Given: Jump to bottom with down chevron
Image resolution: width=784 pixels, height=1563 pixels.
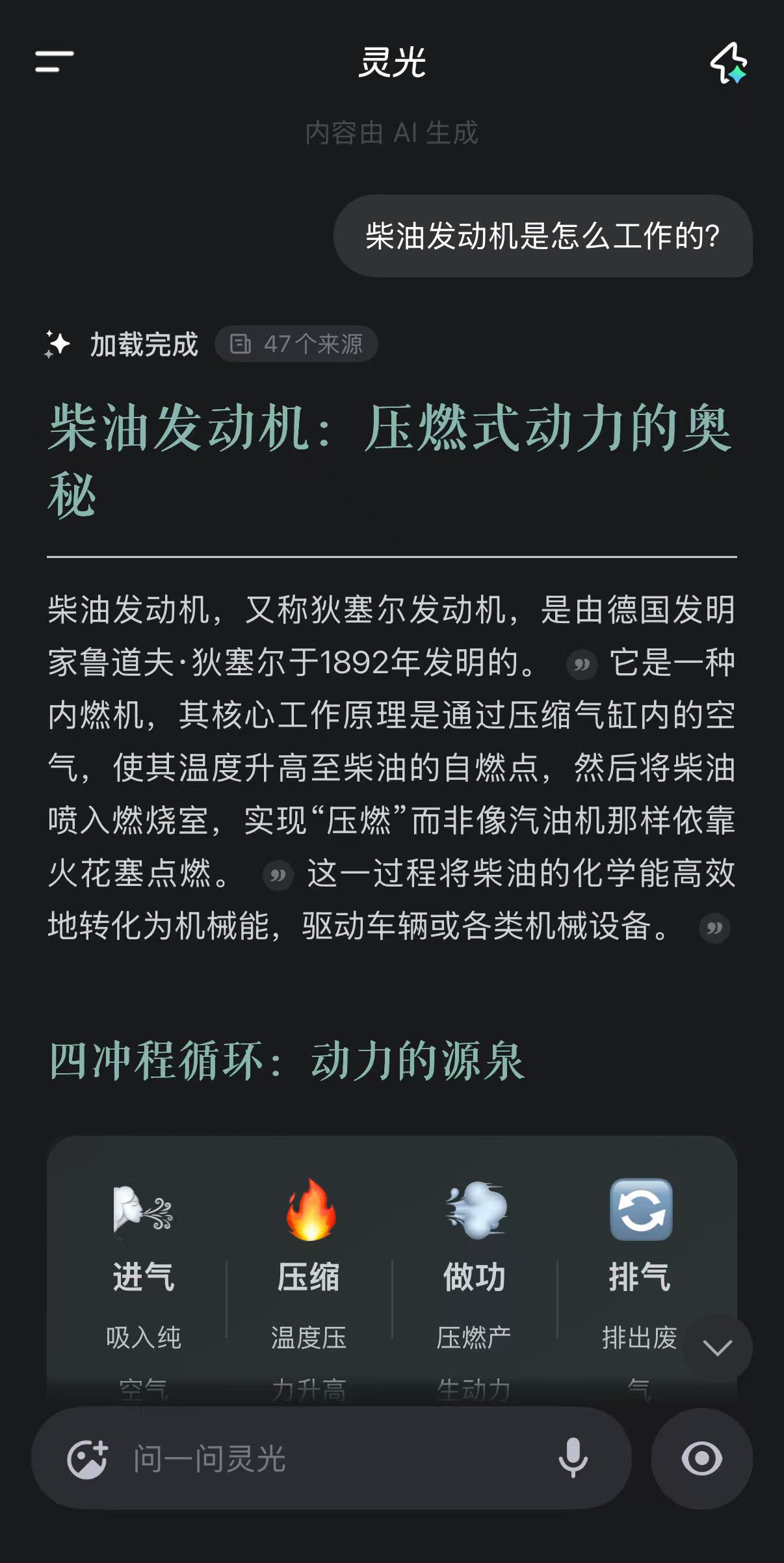Looking at the screenshot, I should coord(717,1348).
